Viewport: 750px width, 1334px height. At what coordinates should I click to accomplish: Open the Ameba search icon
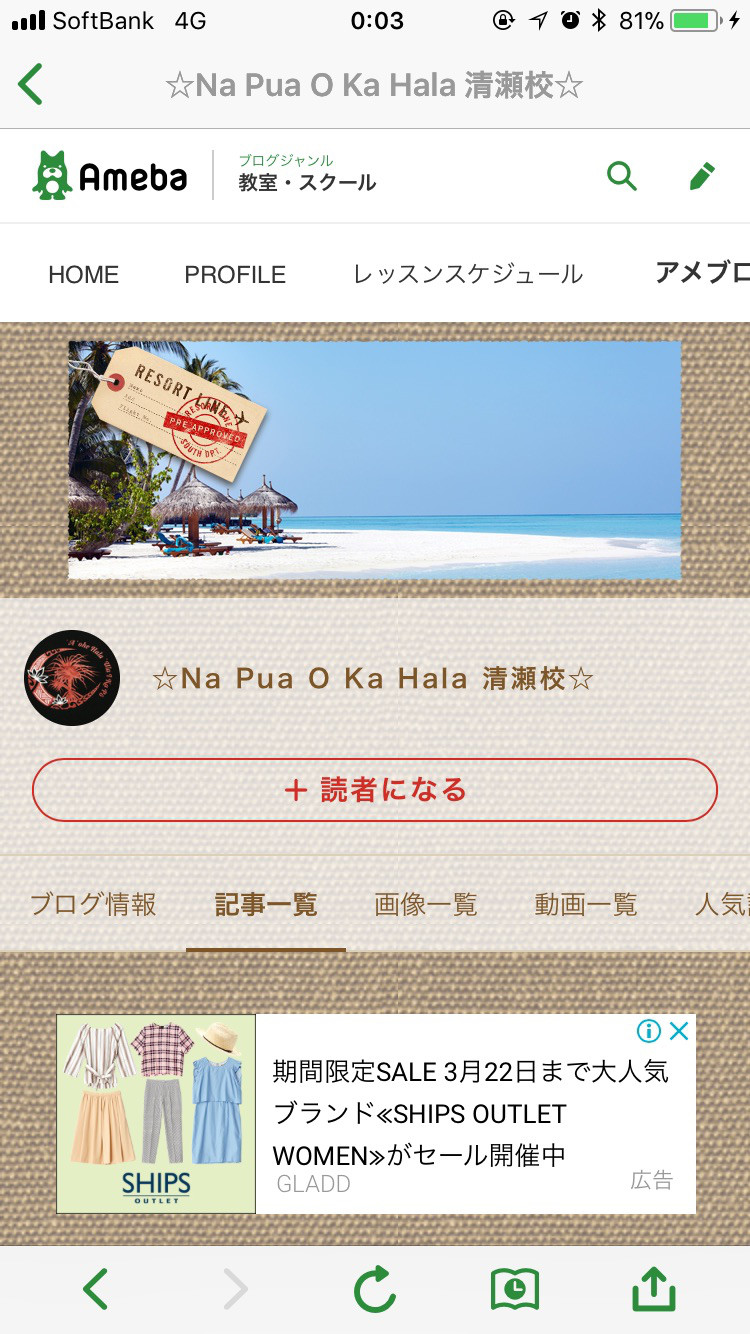point(622,177)
